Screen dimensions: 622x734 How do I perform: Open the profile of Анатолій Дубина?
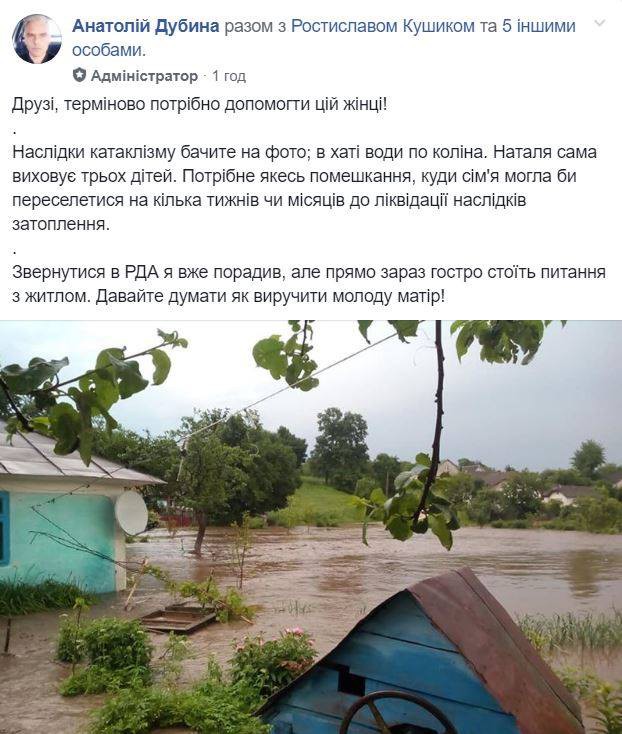pyautogui.click(x=145, y=27)
